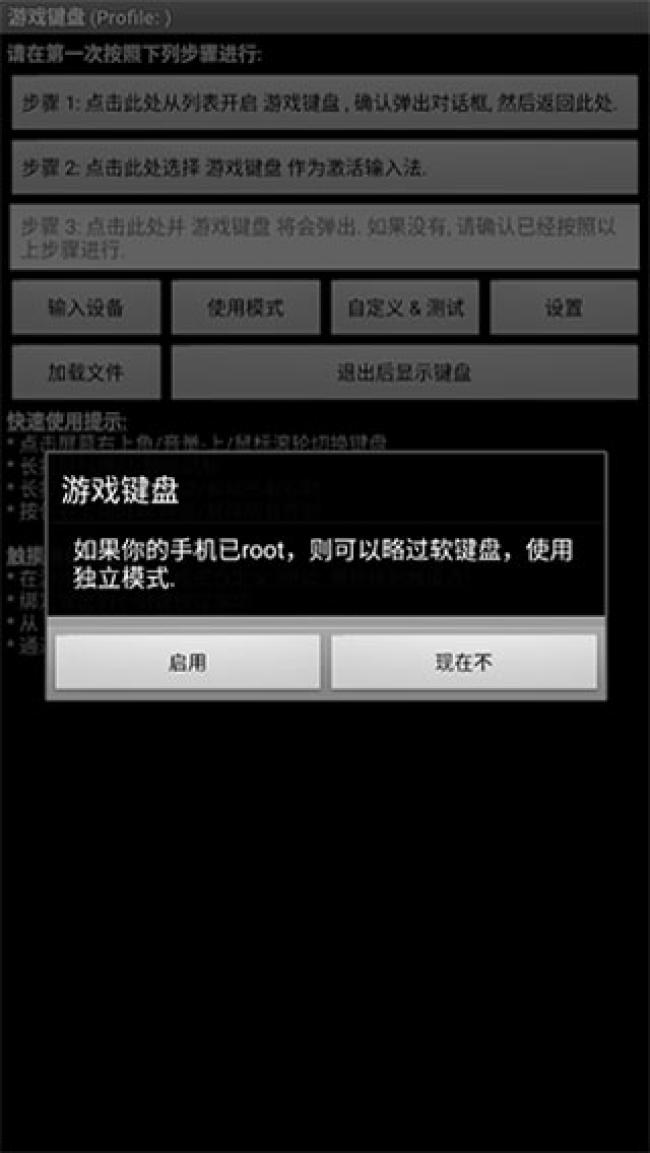Viewport: 650px width, 1153px height.
Task: Open the 输入设备 settings
Action: coord(86,307)
